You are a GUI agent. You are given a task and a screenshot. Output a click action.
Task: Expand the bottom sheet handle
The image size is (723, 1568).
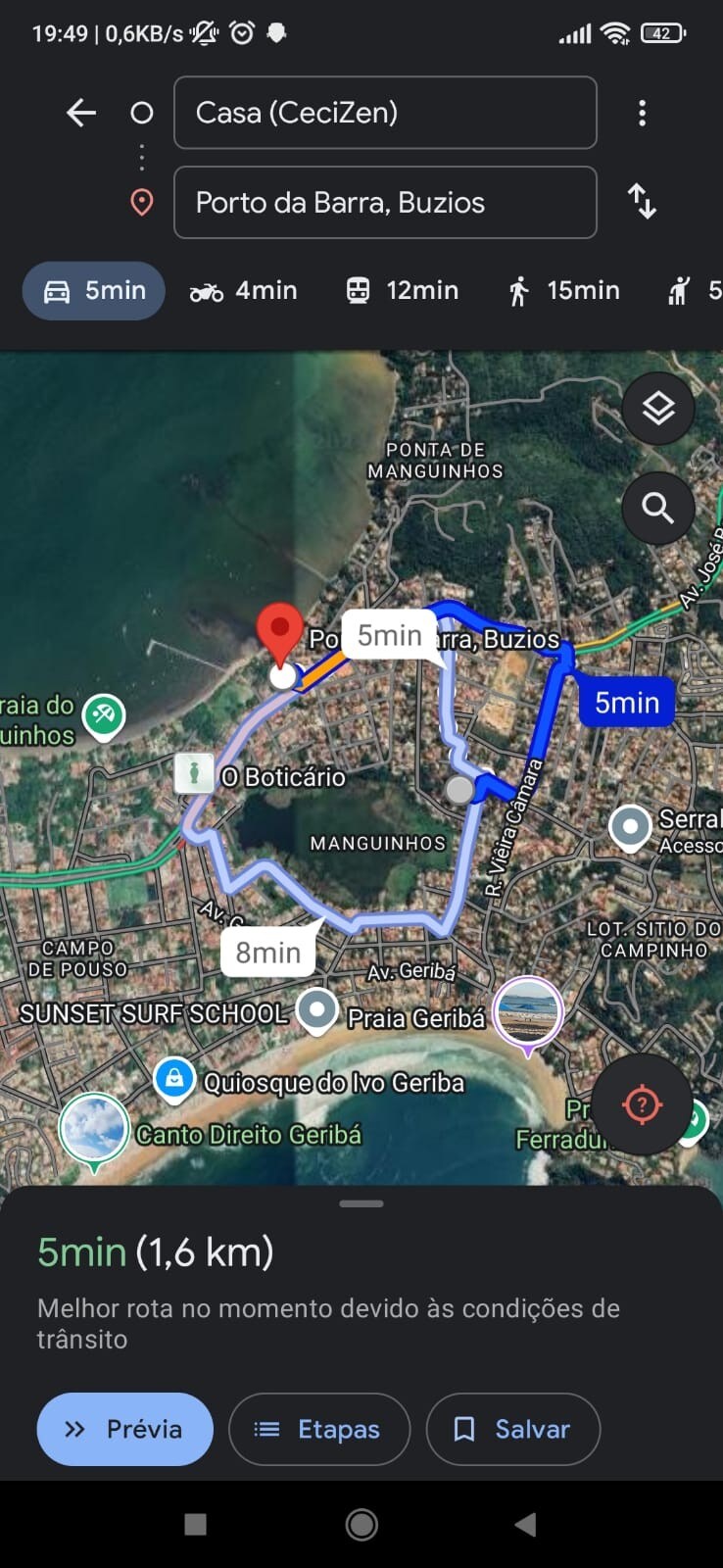click(361, 1203)
